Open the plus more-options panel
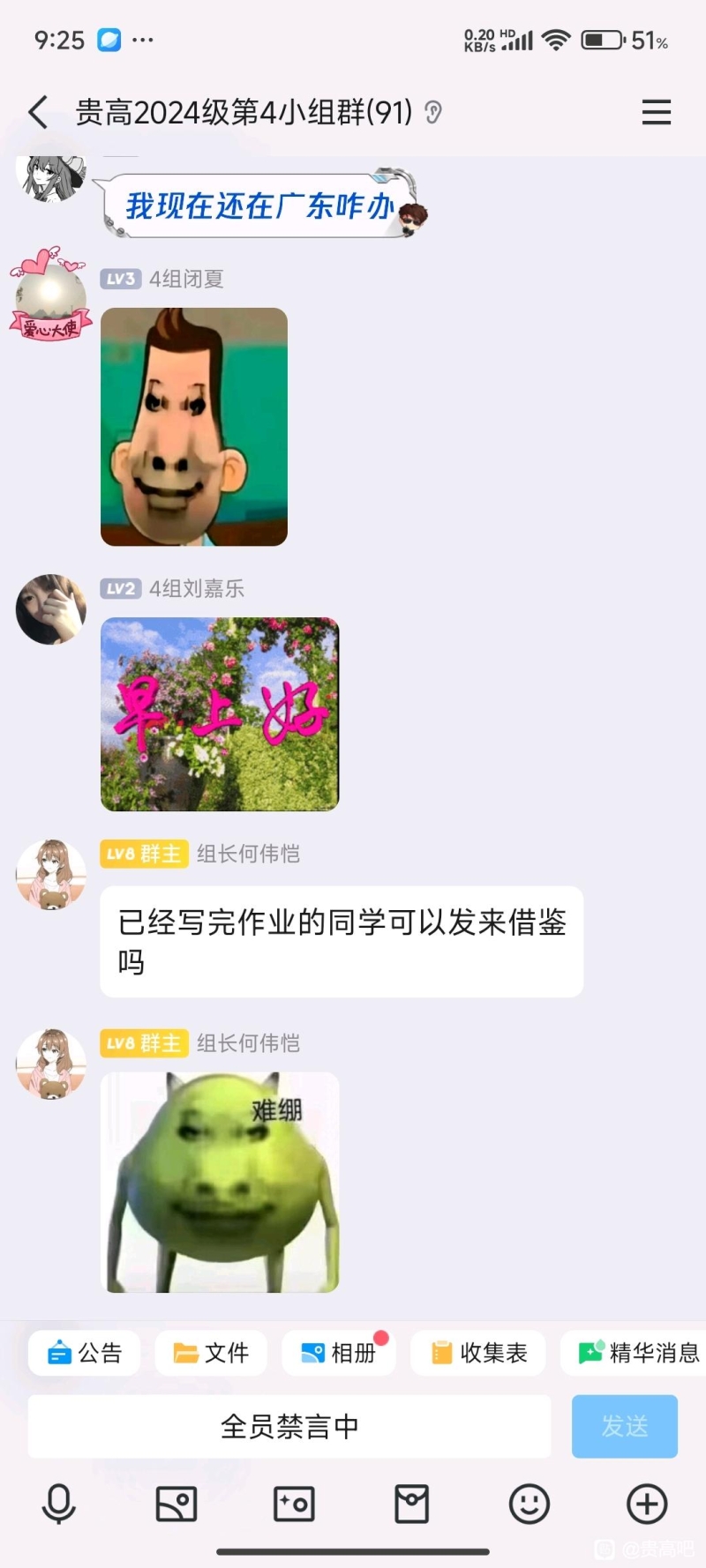 pos(647,1504)
